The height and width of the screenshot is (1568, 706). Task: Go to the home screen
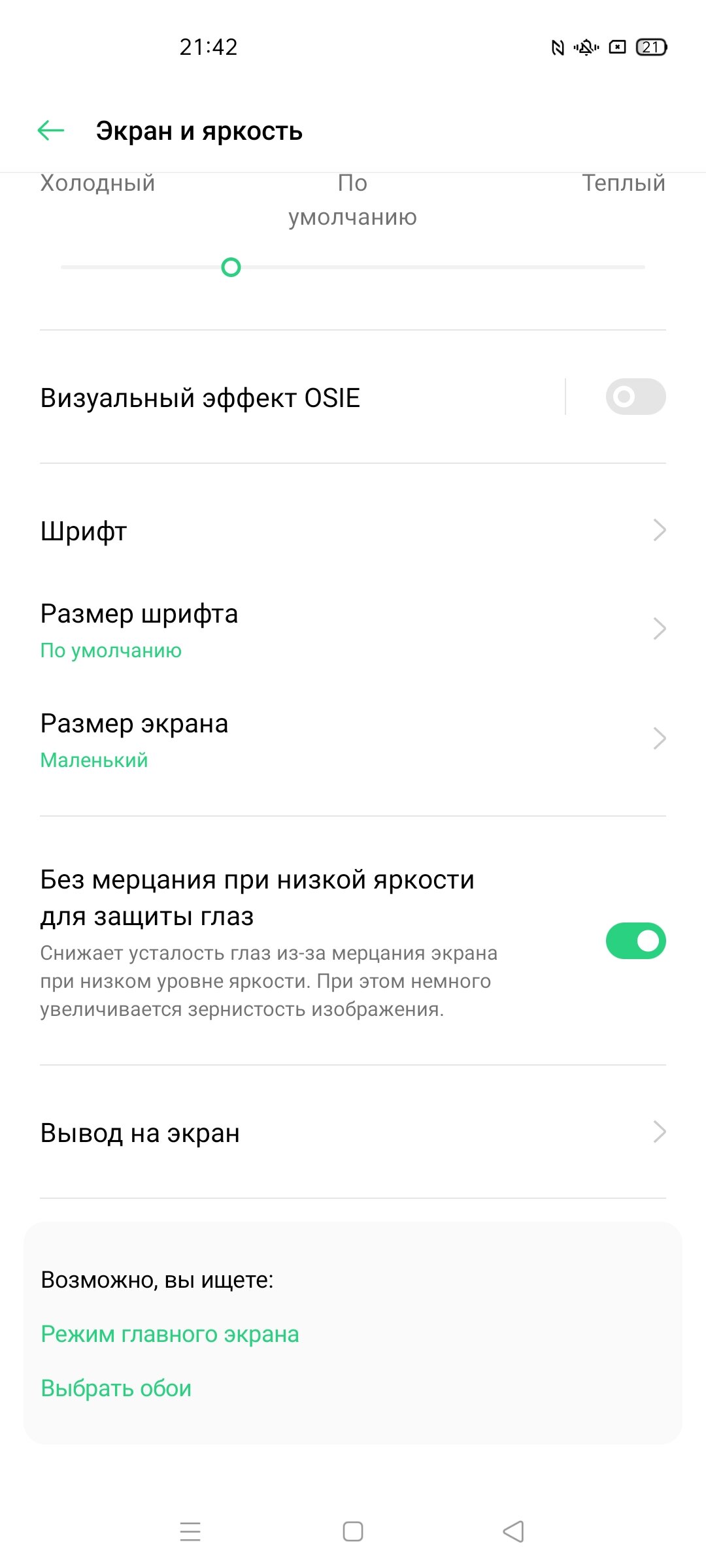pos(353,1531)
